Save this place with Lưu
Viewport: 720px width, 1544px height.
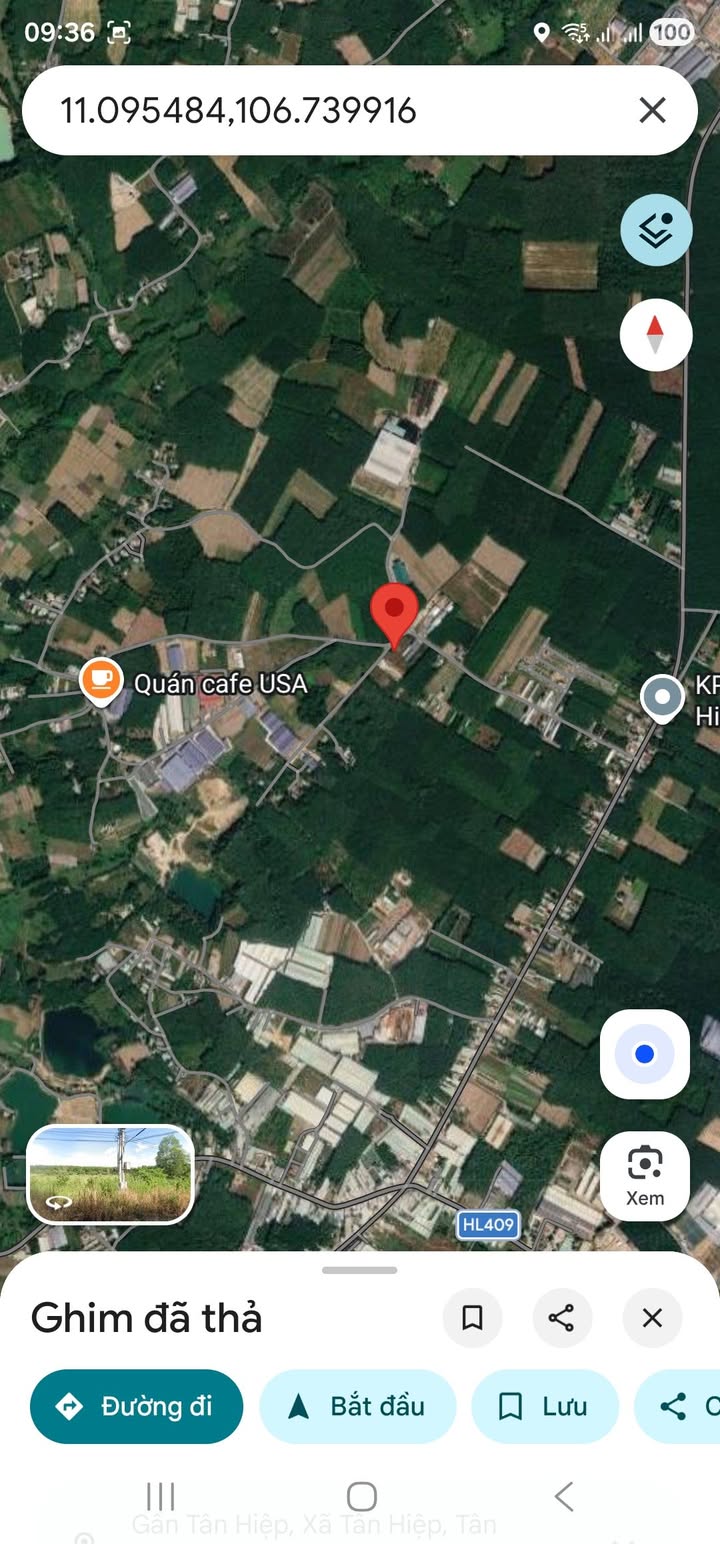point(544,1406)
